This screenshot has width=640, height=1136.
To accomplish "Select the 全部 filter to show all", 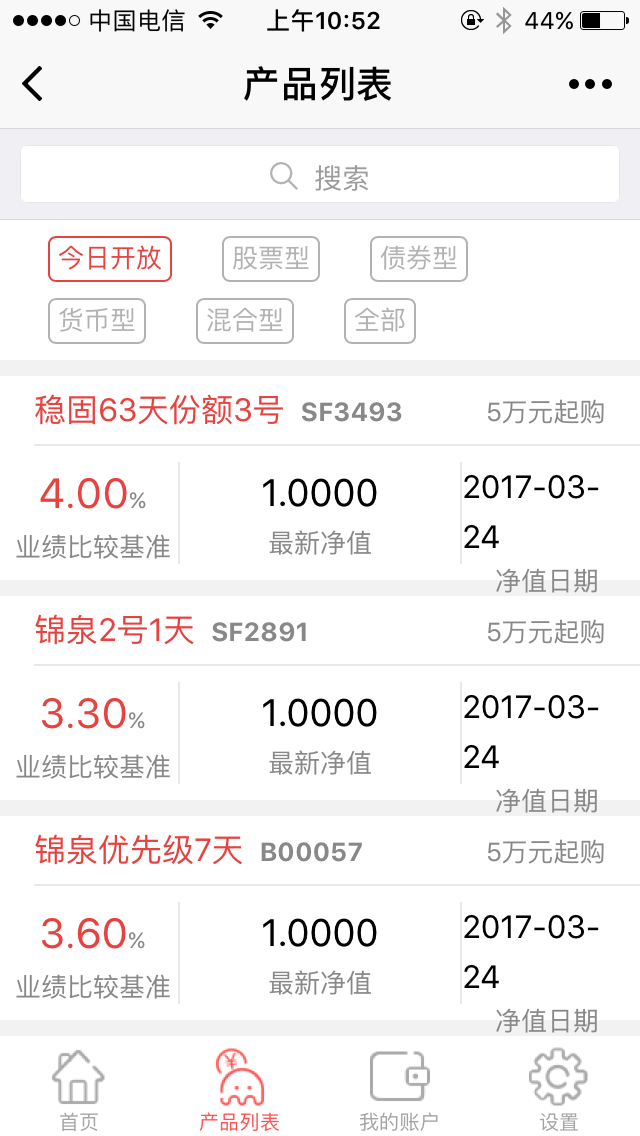I will click(380, 321).
